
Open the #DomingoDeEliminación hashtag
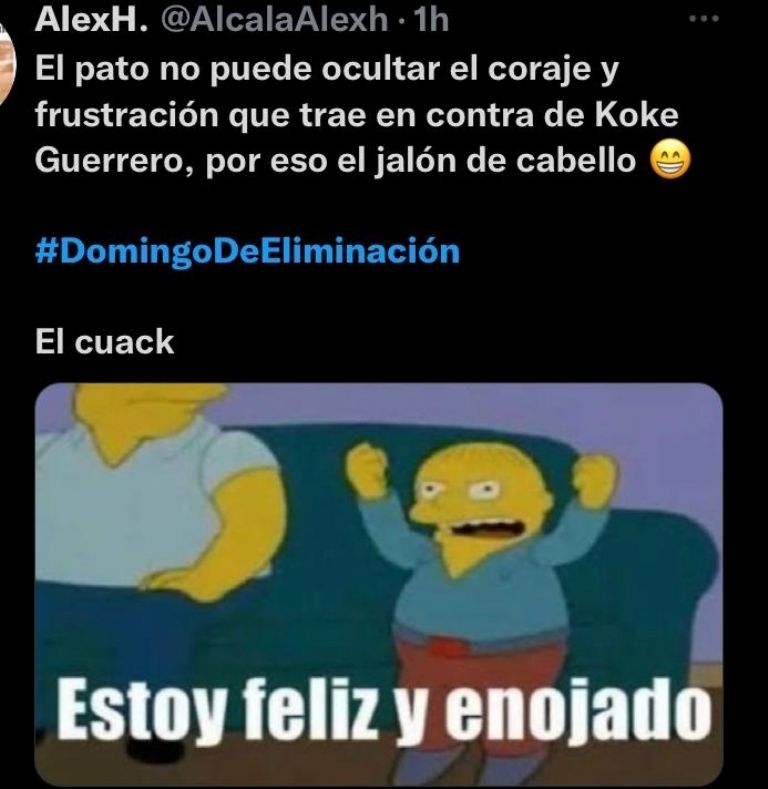coord(247,249)
